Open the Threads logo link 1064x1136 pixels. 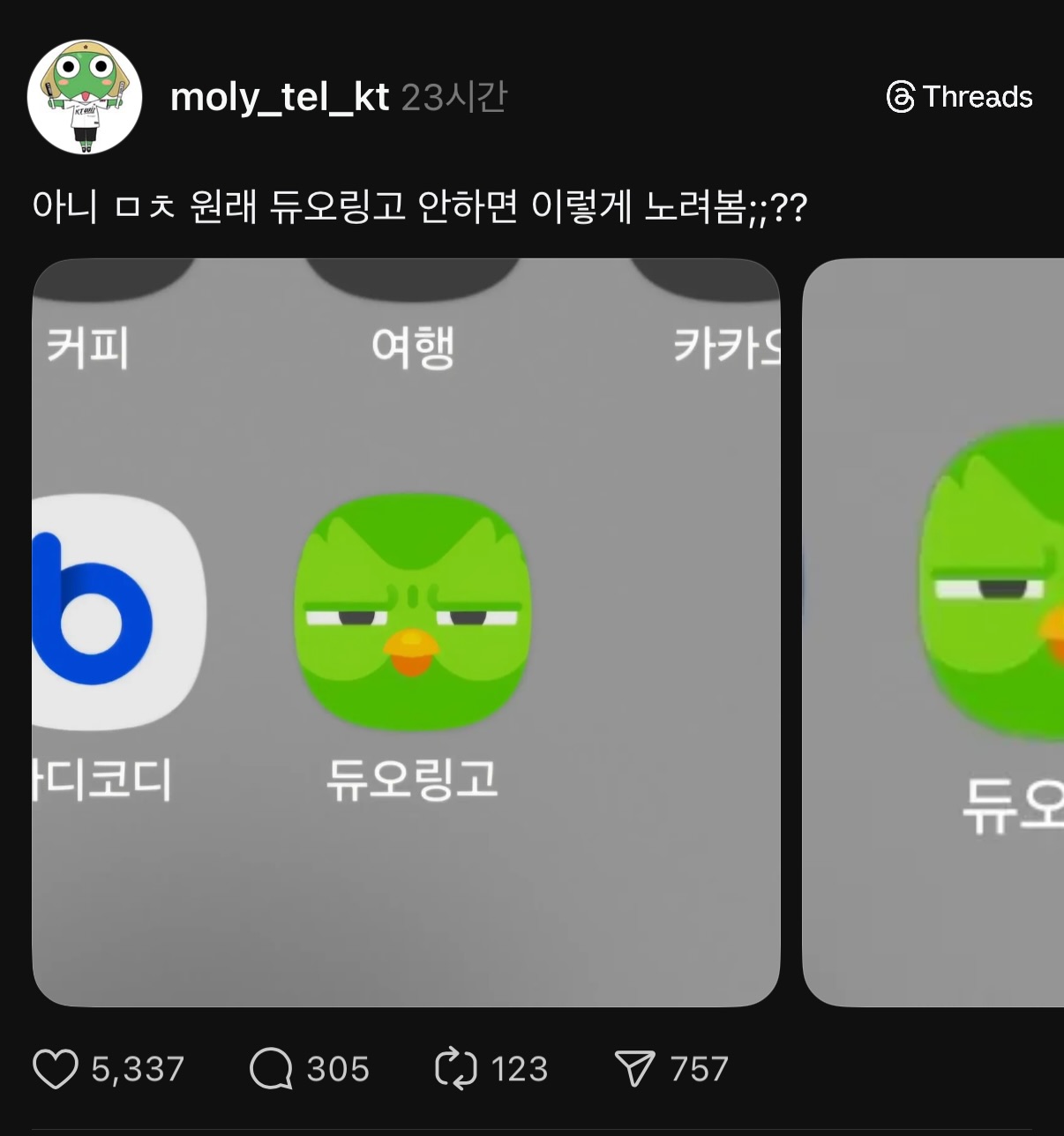coord(959,96)
